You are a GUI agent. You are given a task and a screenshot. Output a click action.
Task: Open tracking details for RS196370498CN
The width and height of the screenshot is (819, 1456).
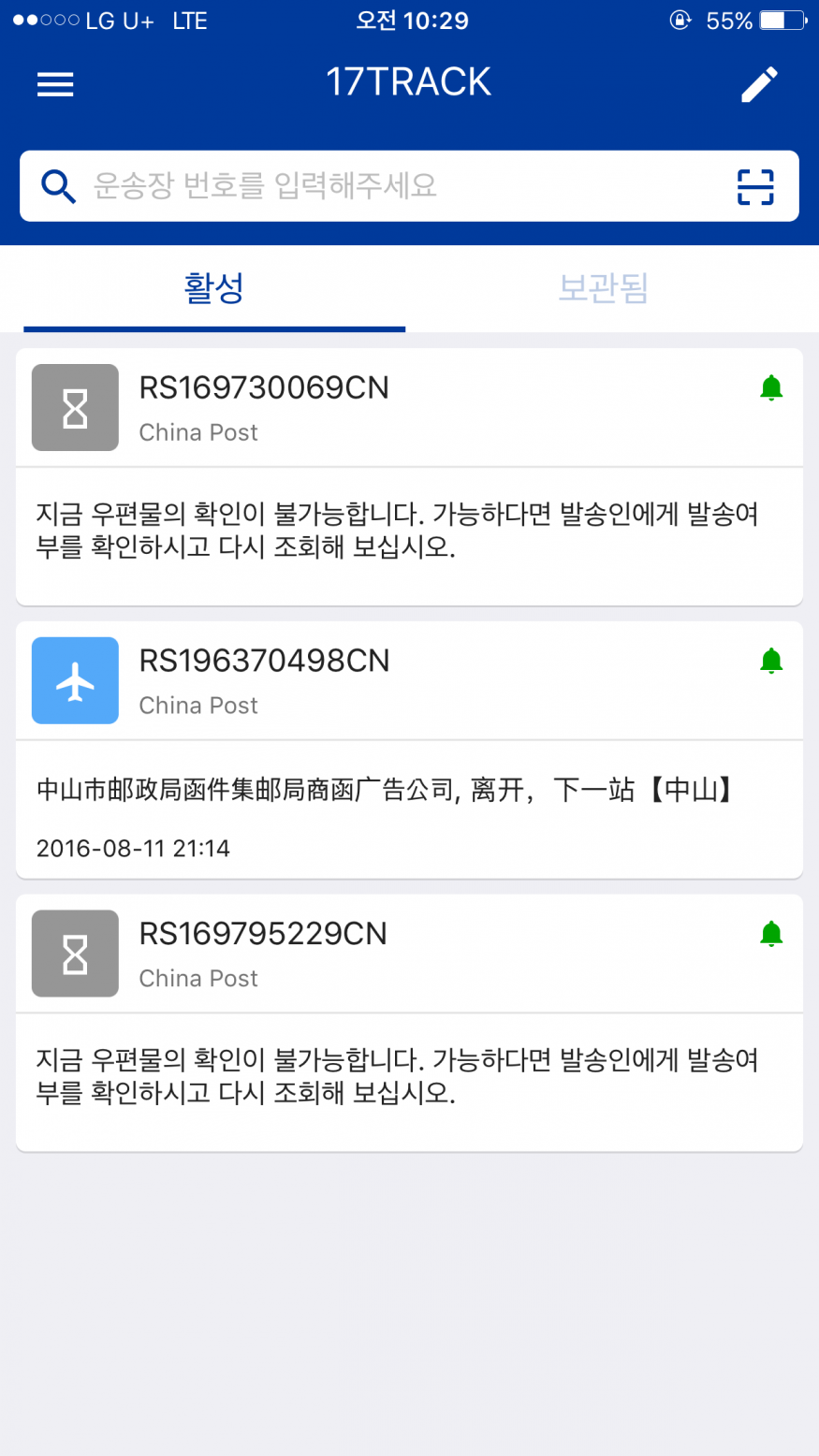(x=409, y=750)
